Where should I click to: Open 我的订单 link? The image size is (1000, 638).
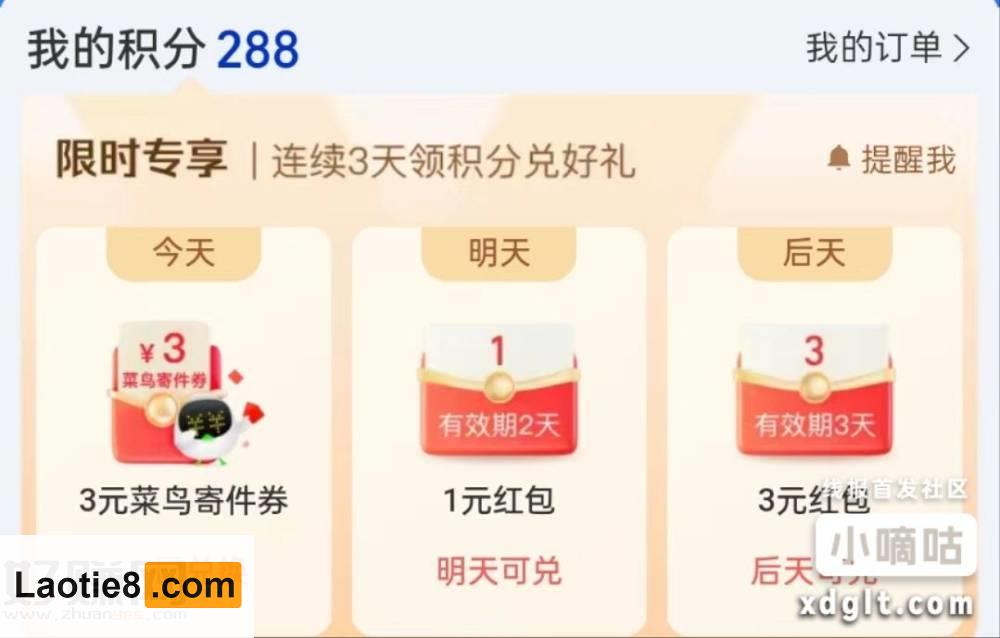(888, 48)
